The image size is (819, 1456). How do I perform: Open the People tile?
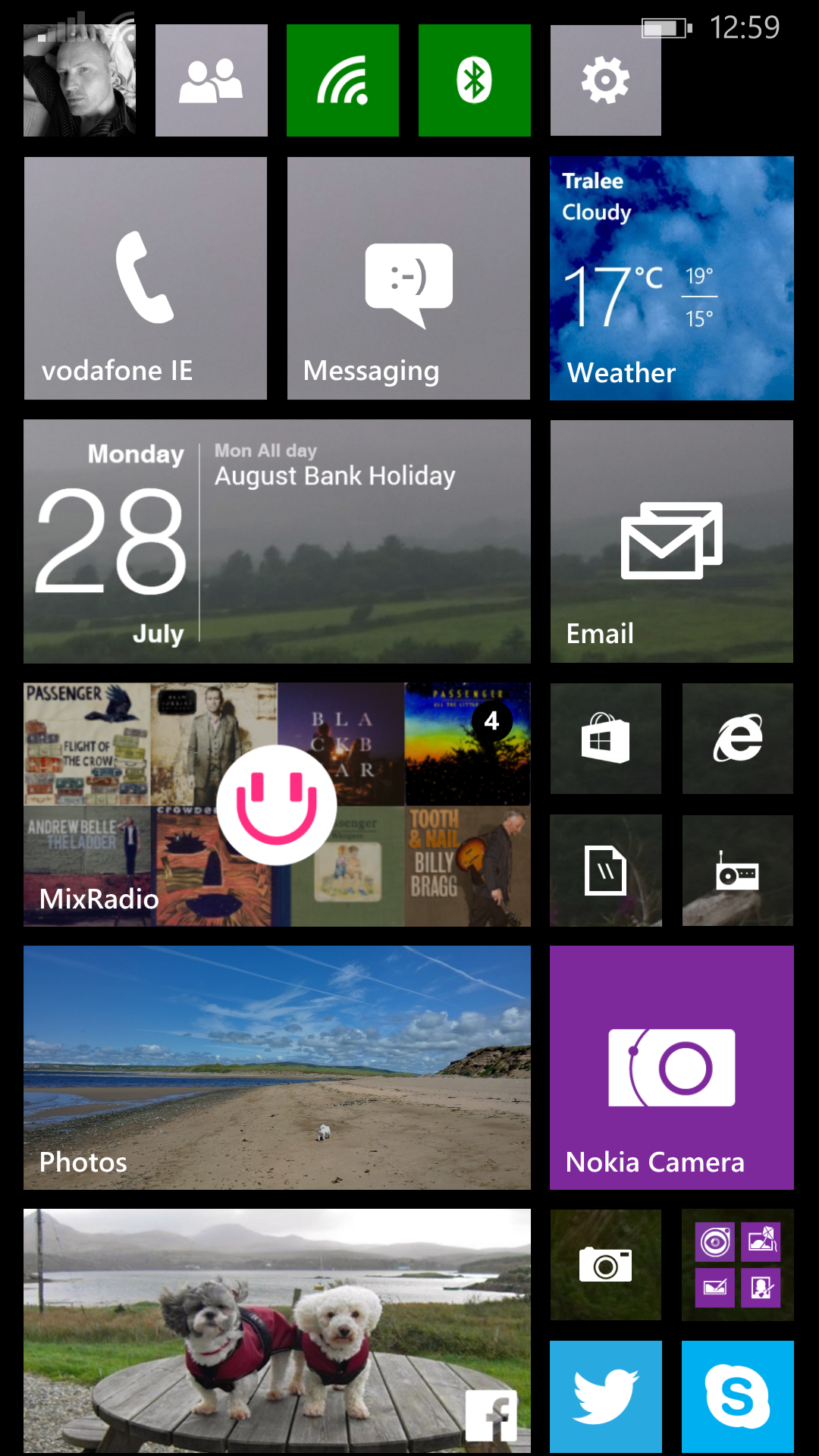point(212,80)
